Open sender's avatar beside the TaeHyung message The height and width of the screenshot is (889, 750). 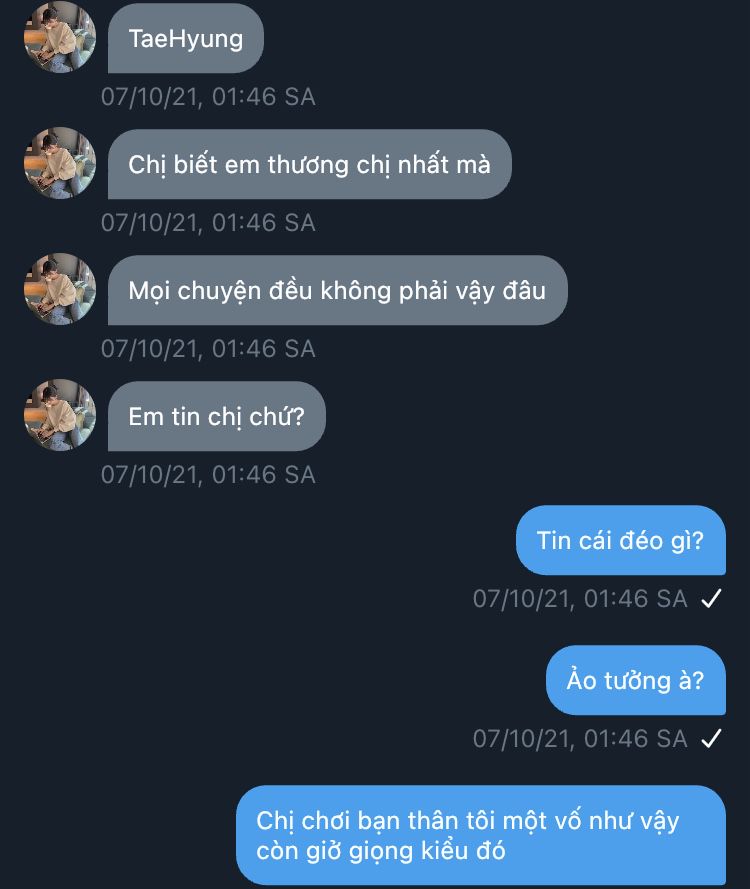click(60, 38)
